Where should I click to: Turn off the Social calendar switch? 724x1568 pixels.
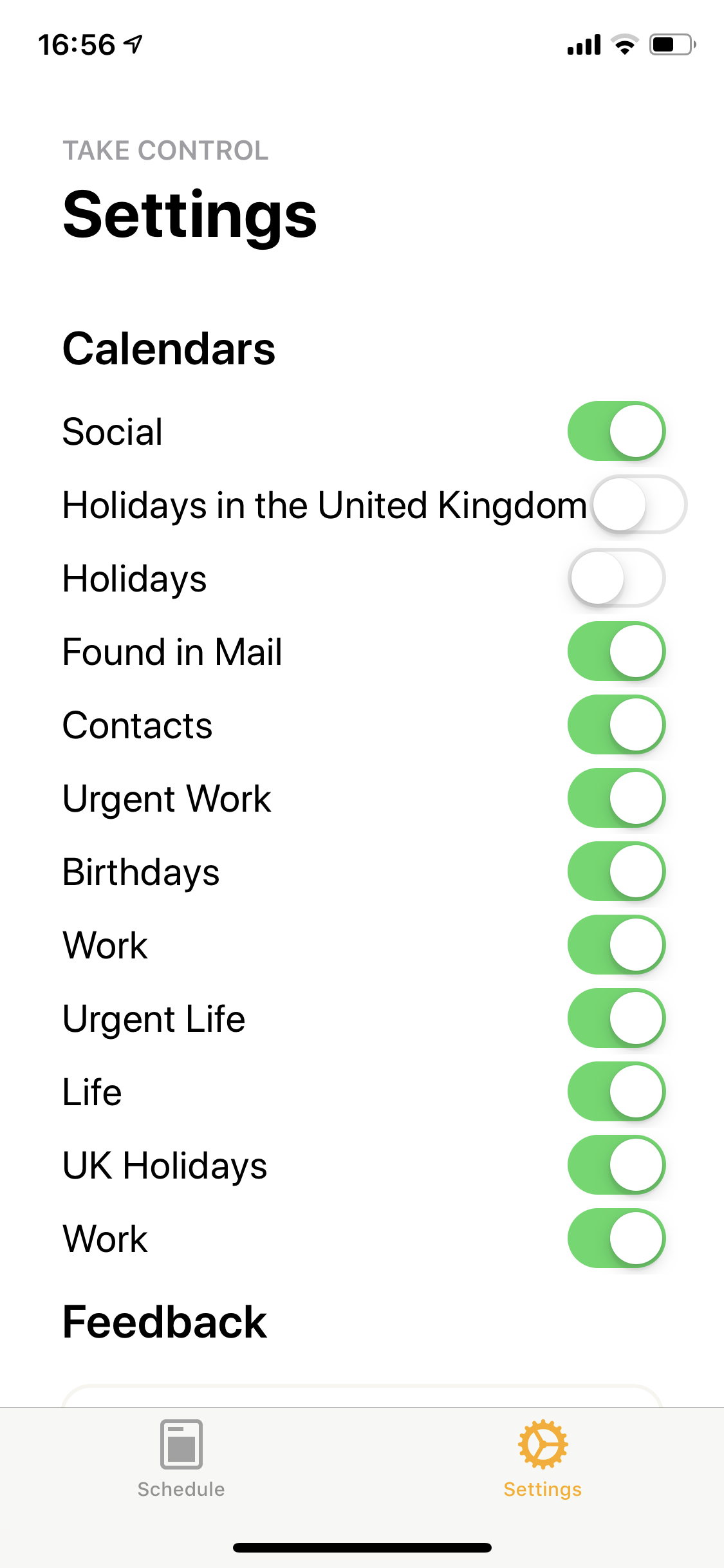coord(617,431)
